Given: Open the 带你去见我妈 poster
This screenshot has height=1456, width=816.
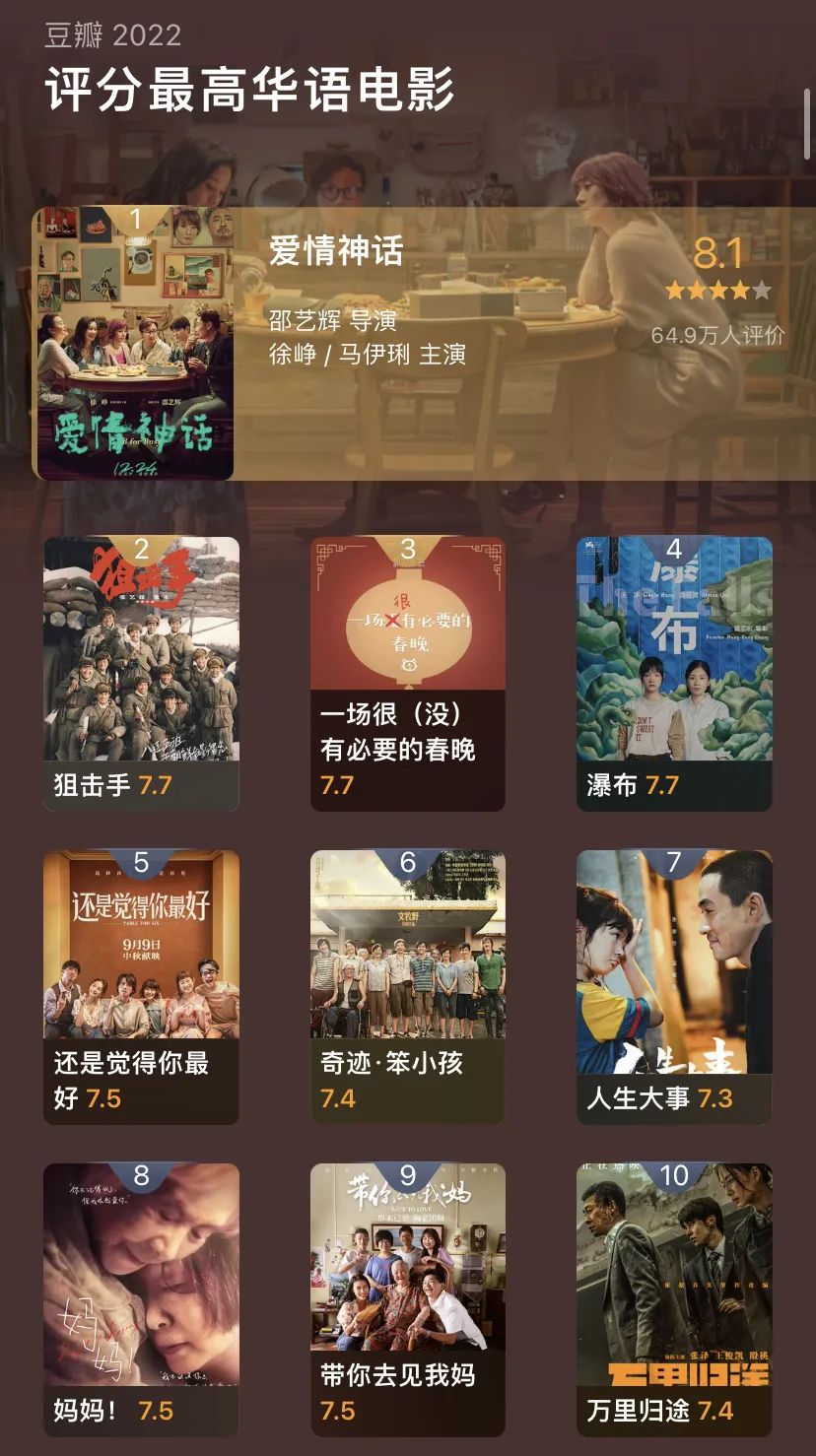Looking at the screenshot, I should click(408, 1271).
